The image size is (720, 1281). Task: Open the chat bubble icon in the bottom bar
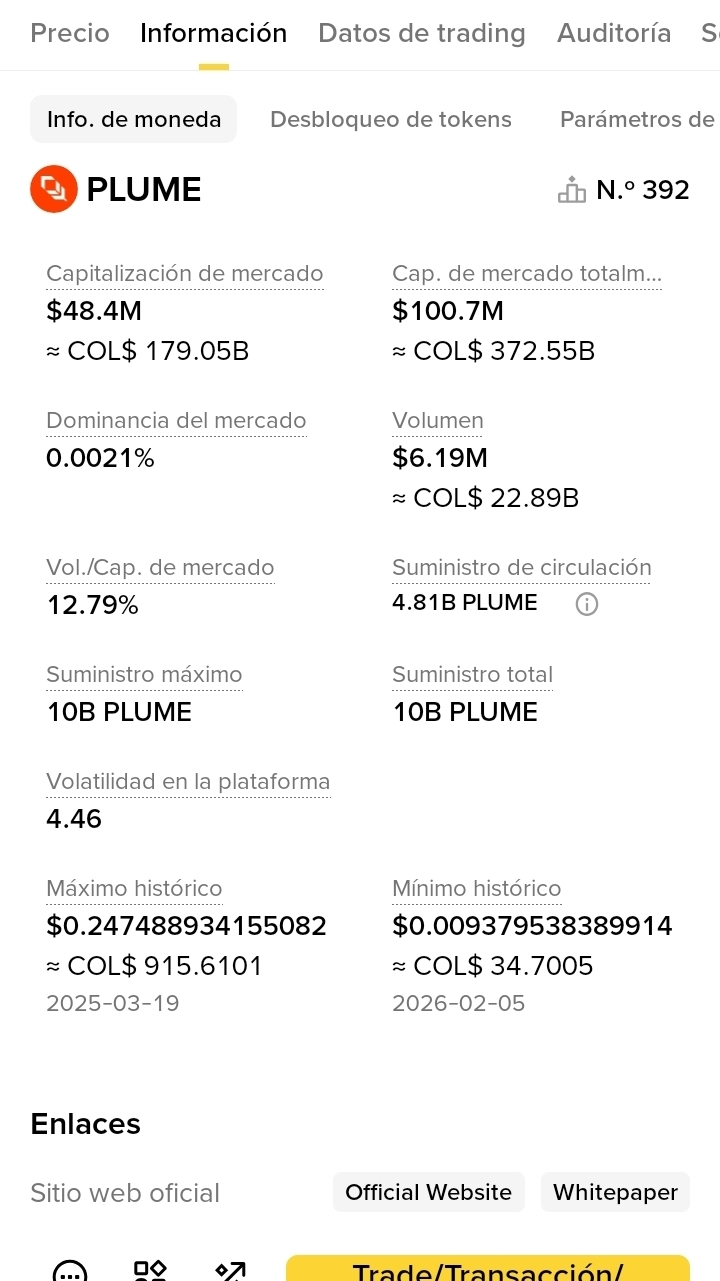pos(69,1272)
